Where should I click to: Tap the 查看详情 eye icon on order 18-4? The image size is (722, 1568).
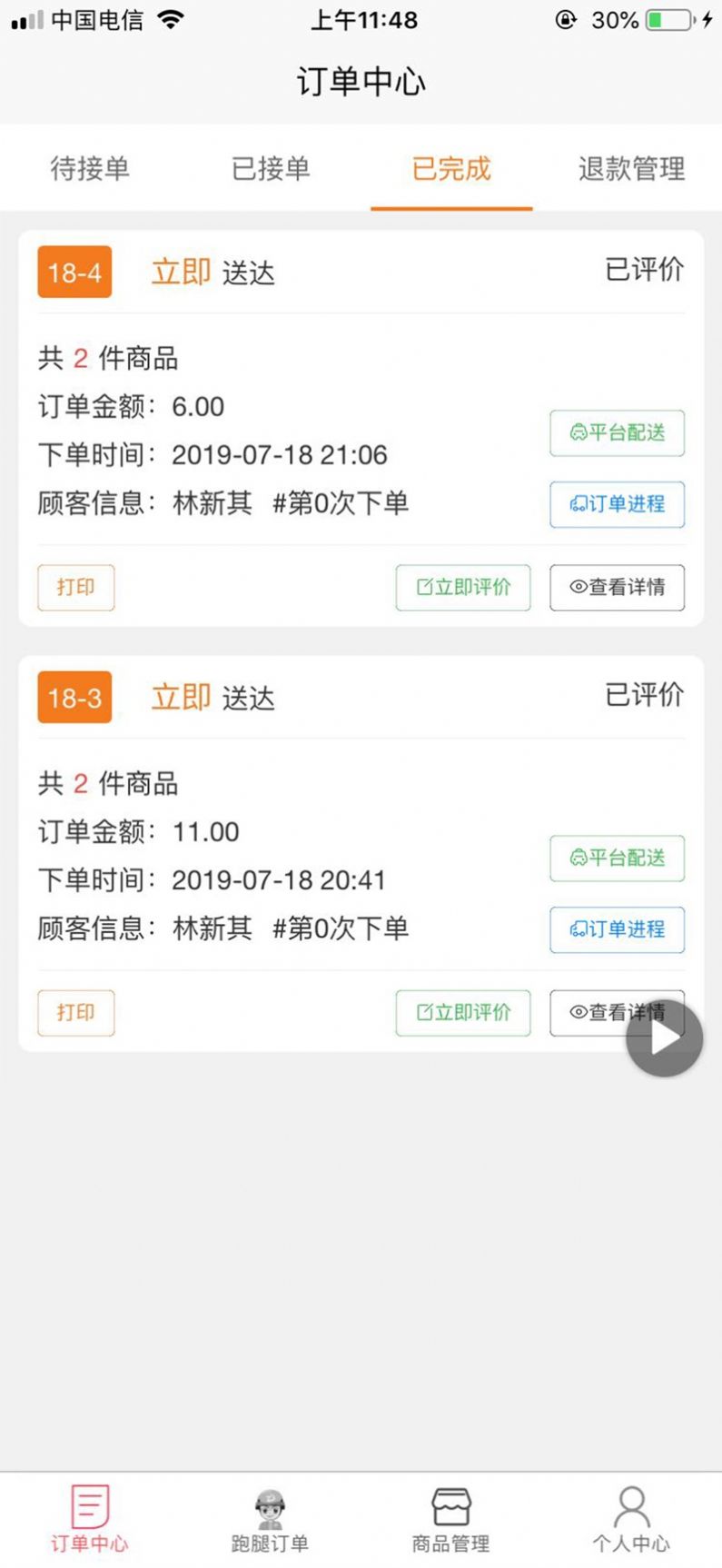pyautogui.click(x=577, y=588)
